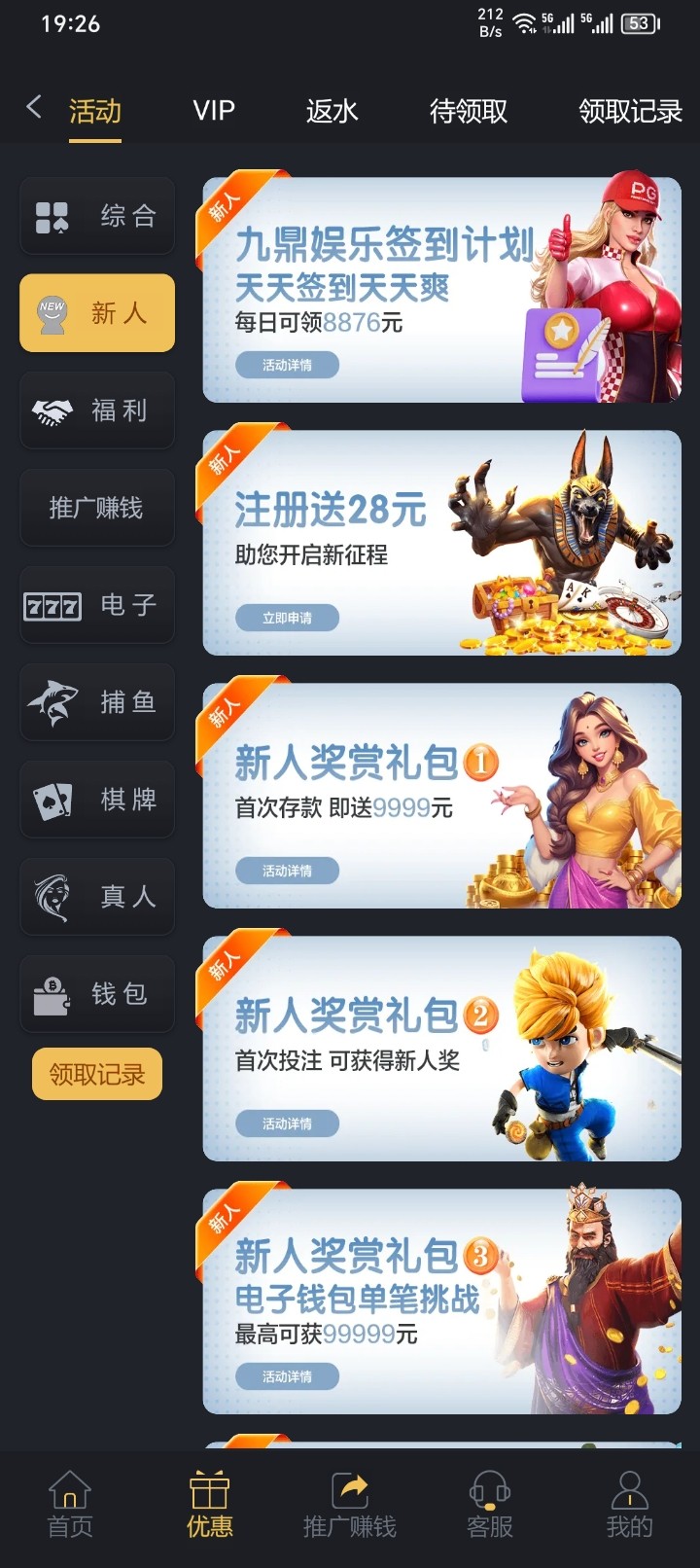Open the 待领取 tab
Screen dimensions: 700x1568
[469, 111]
